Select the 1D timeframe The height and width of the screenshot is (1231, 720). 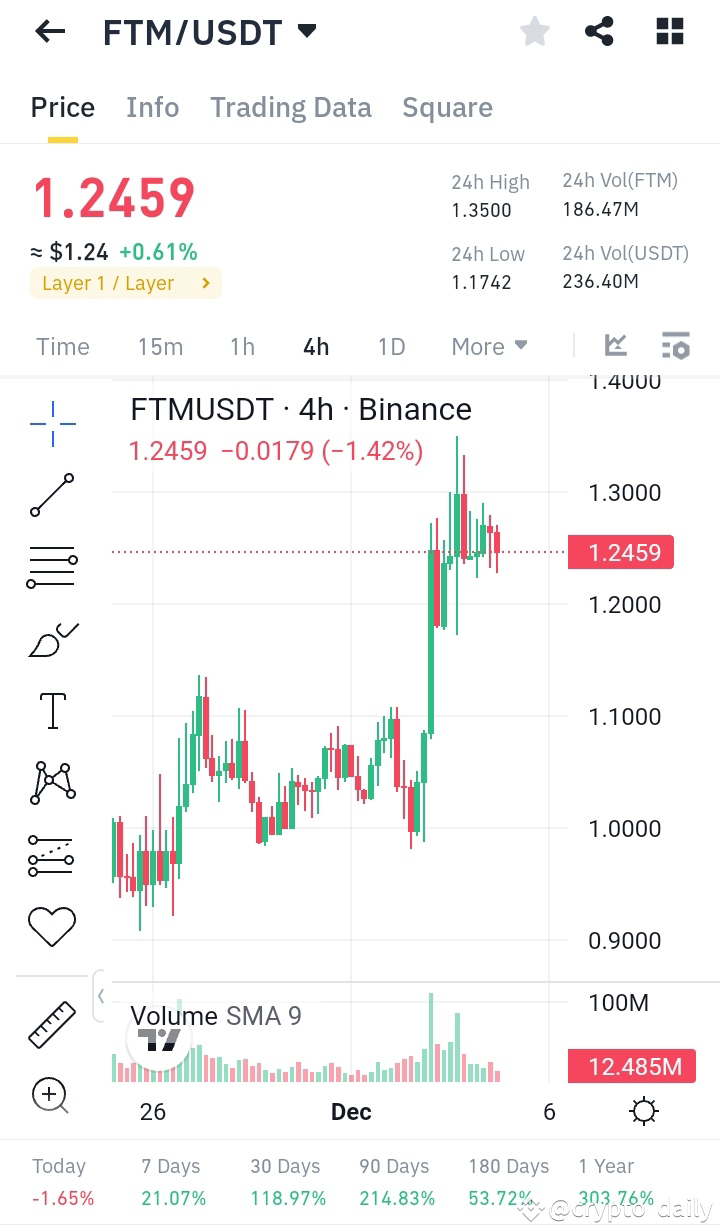coord(390,346)
